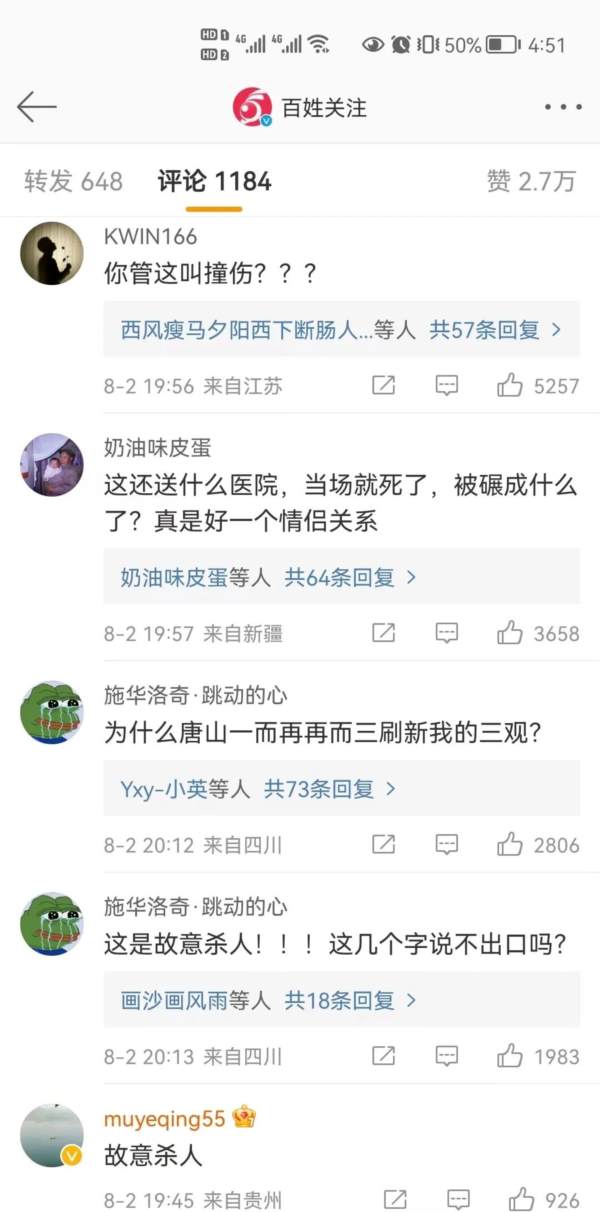Screen dimensions: 600x1212
Task: Open KWIN166's profile avatar
Action: [x=52, y=253]
